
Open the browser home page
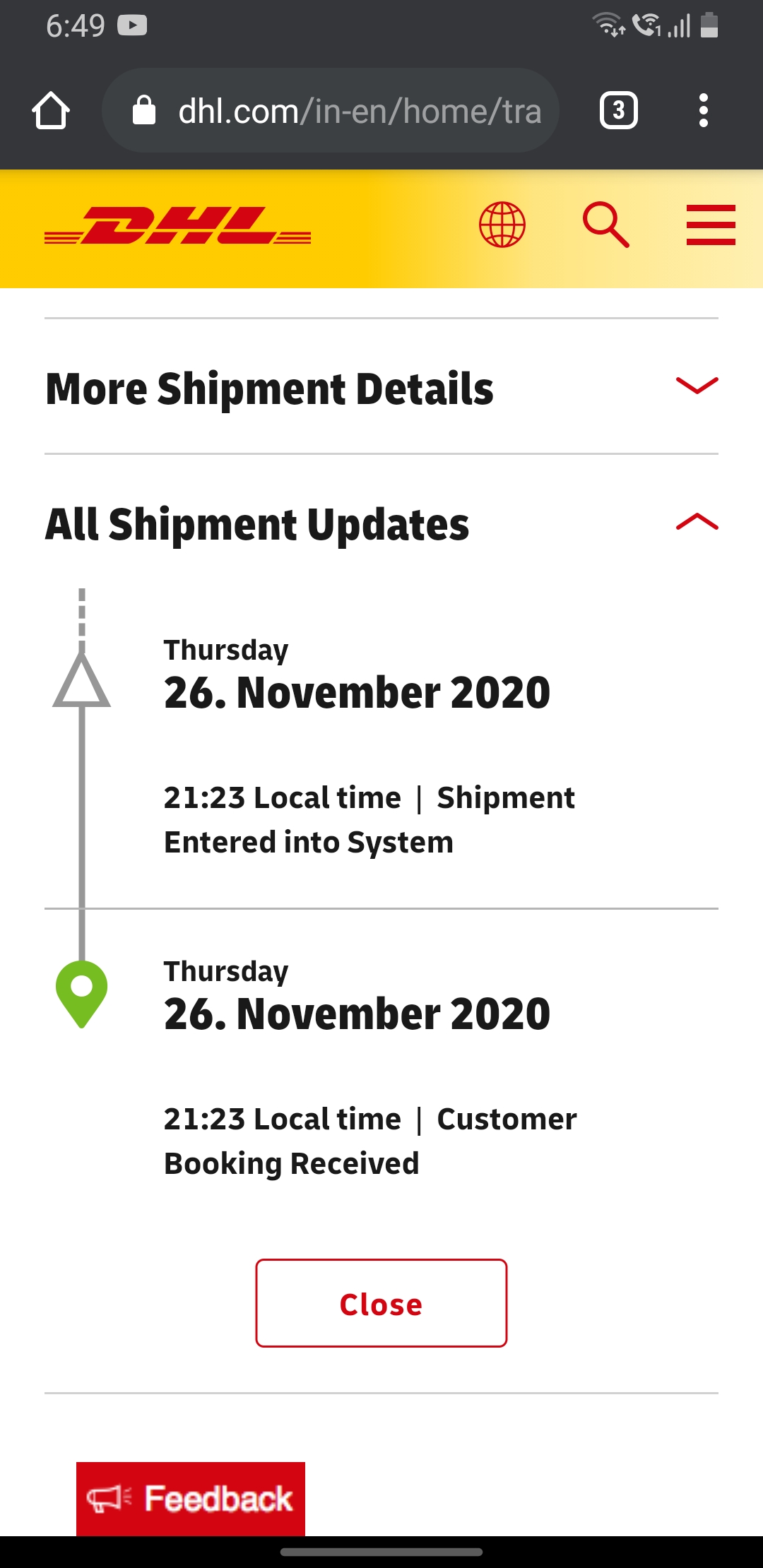point(51,111)
